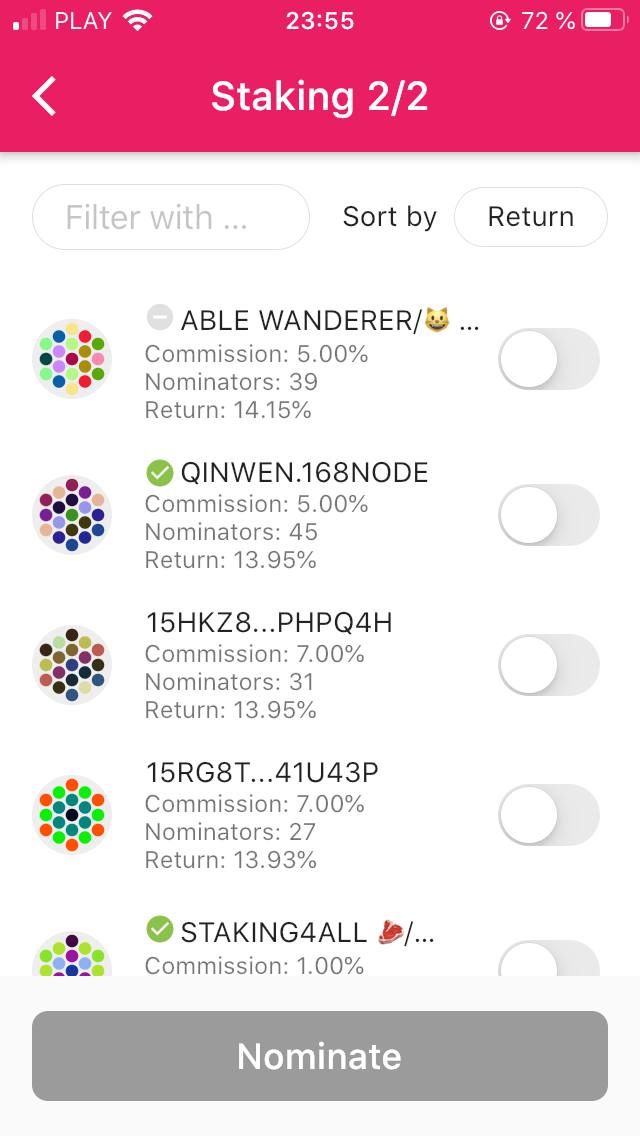Screen dimensions: 640x1136
Task: Select validator 15HKZ8...PHPQ4H with its toggle
Action: [549, 665]
